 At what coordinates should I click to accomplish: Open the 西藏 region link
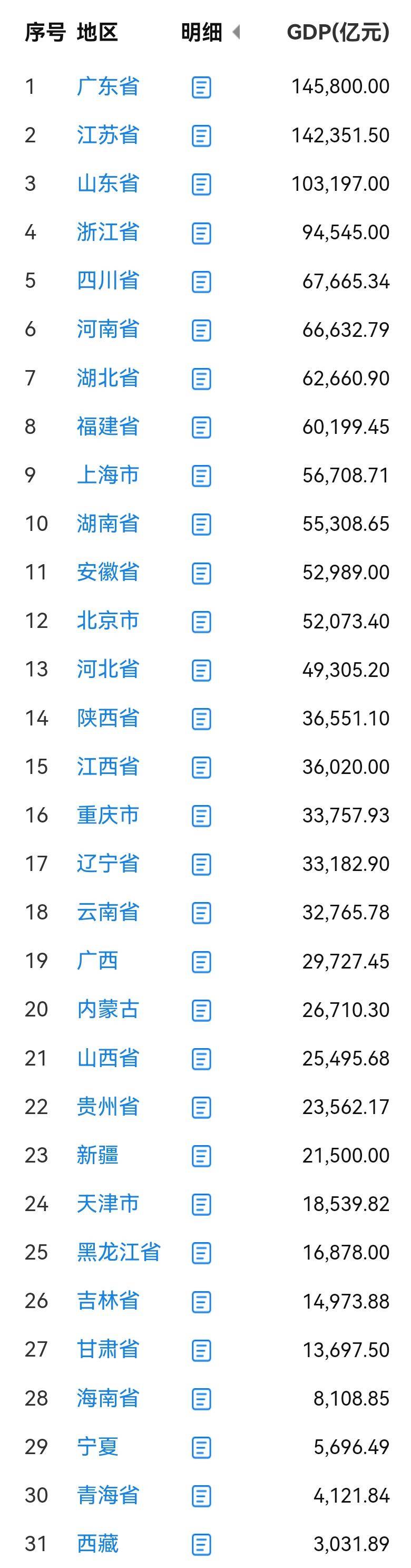pyautogui.click(x=97, y=1544)
